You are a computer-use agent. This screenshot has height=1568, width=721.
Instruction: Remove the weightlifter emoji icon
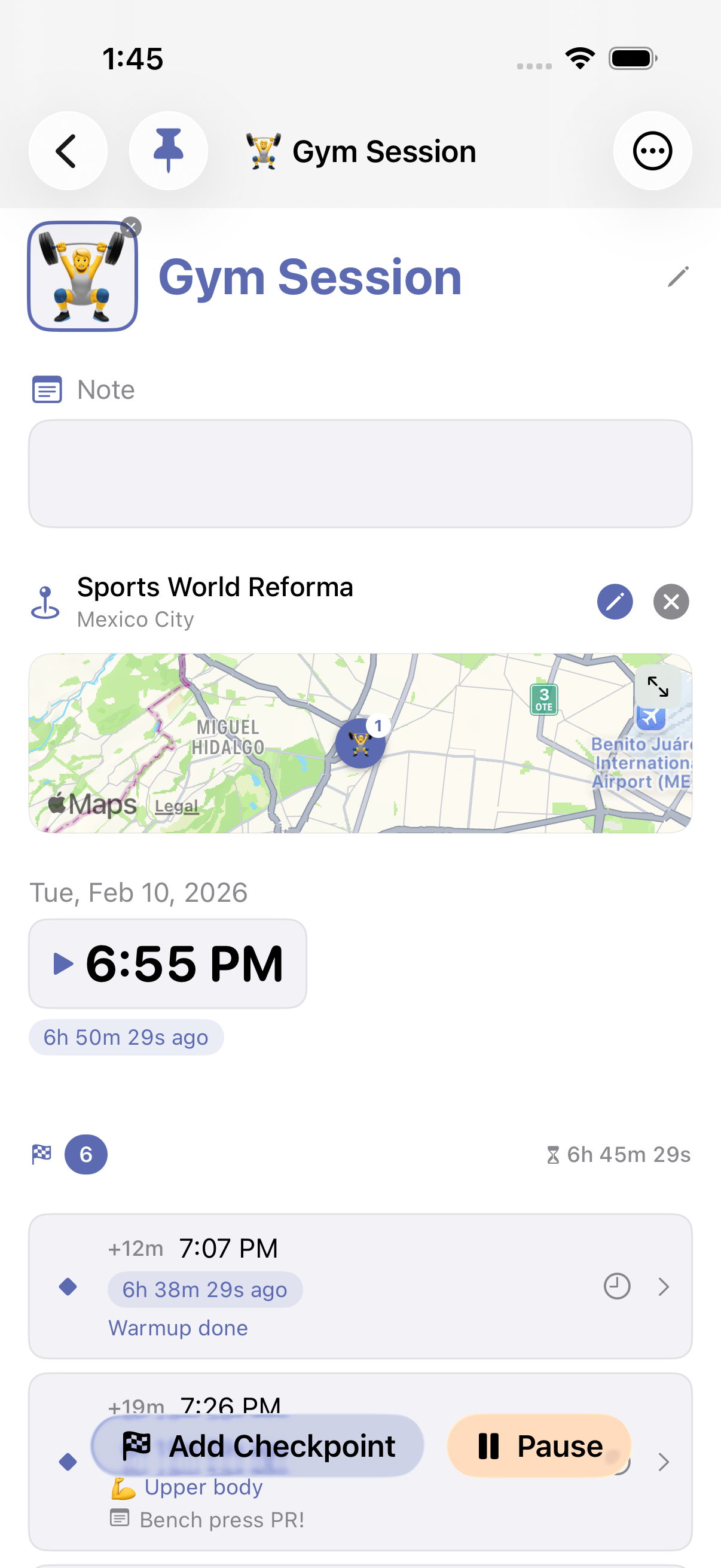[x=131, y=228]
